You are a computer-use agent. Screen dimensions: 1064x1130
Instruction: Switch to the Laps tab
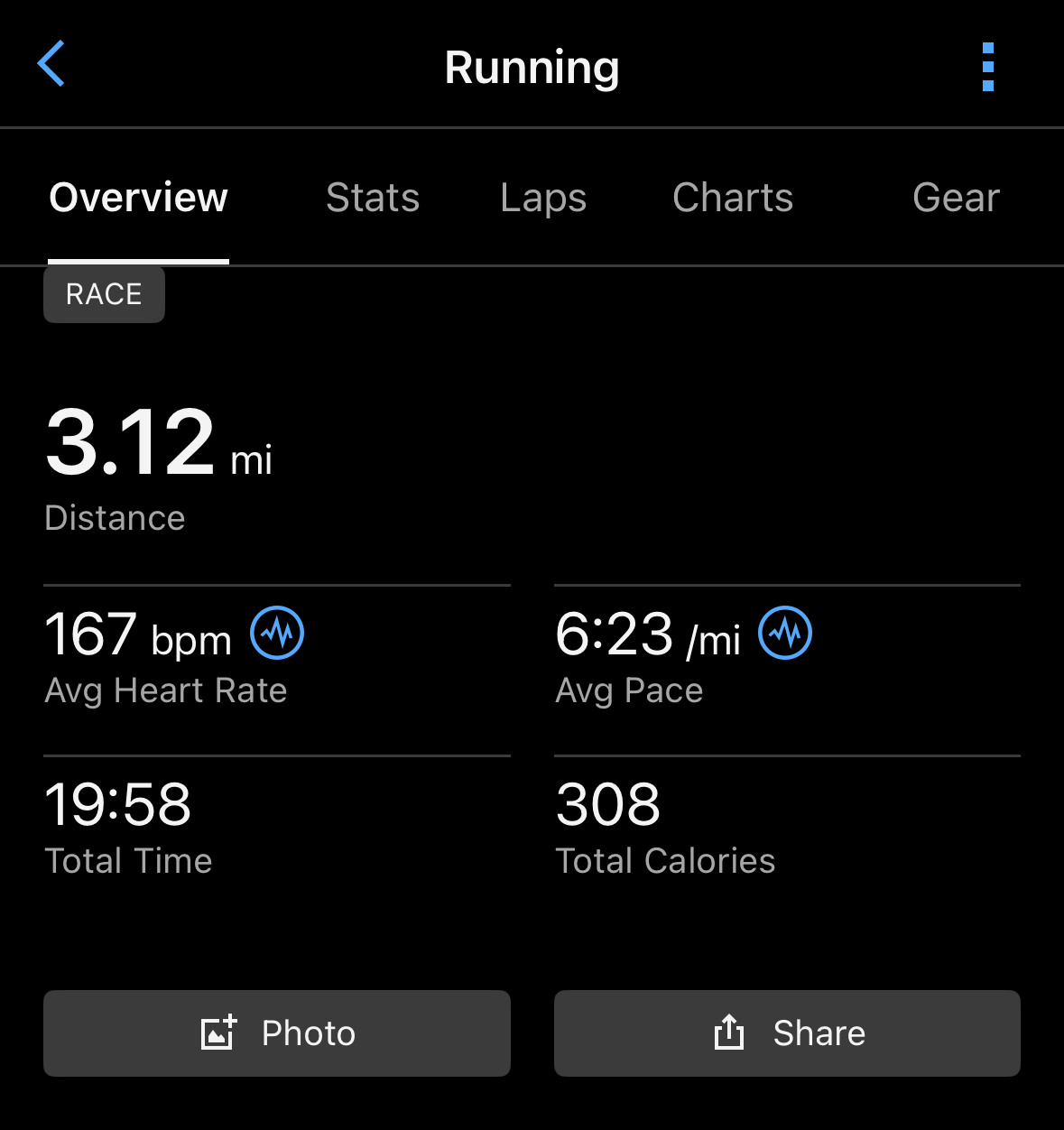pos(543,198)
